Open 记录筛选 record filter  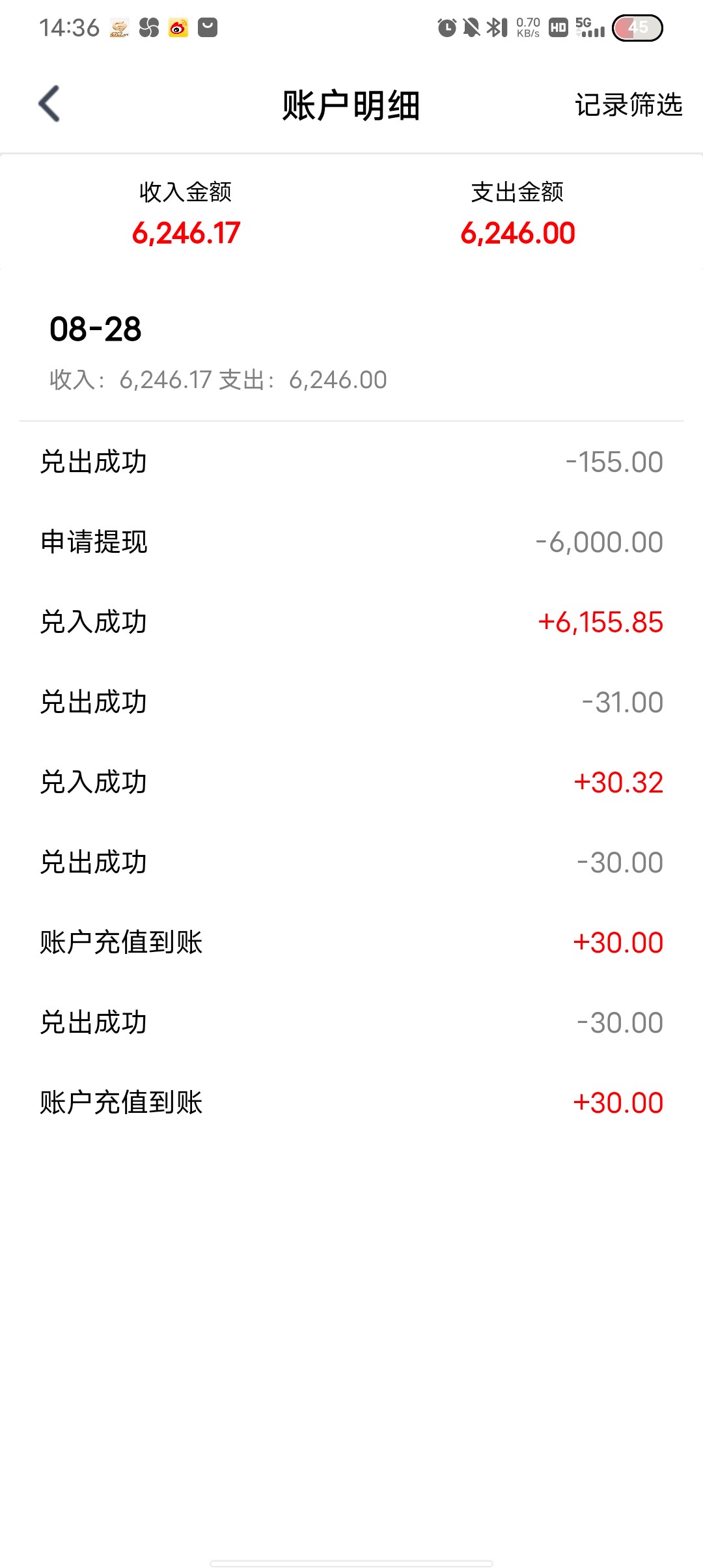pos(627,105)
